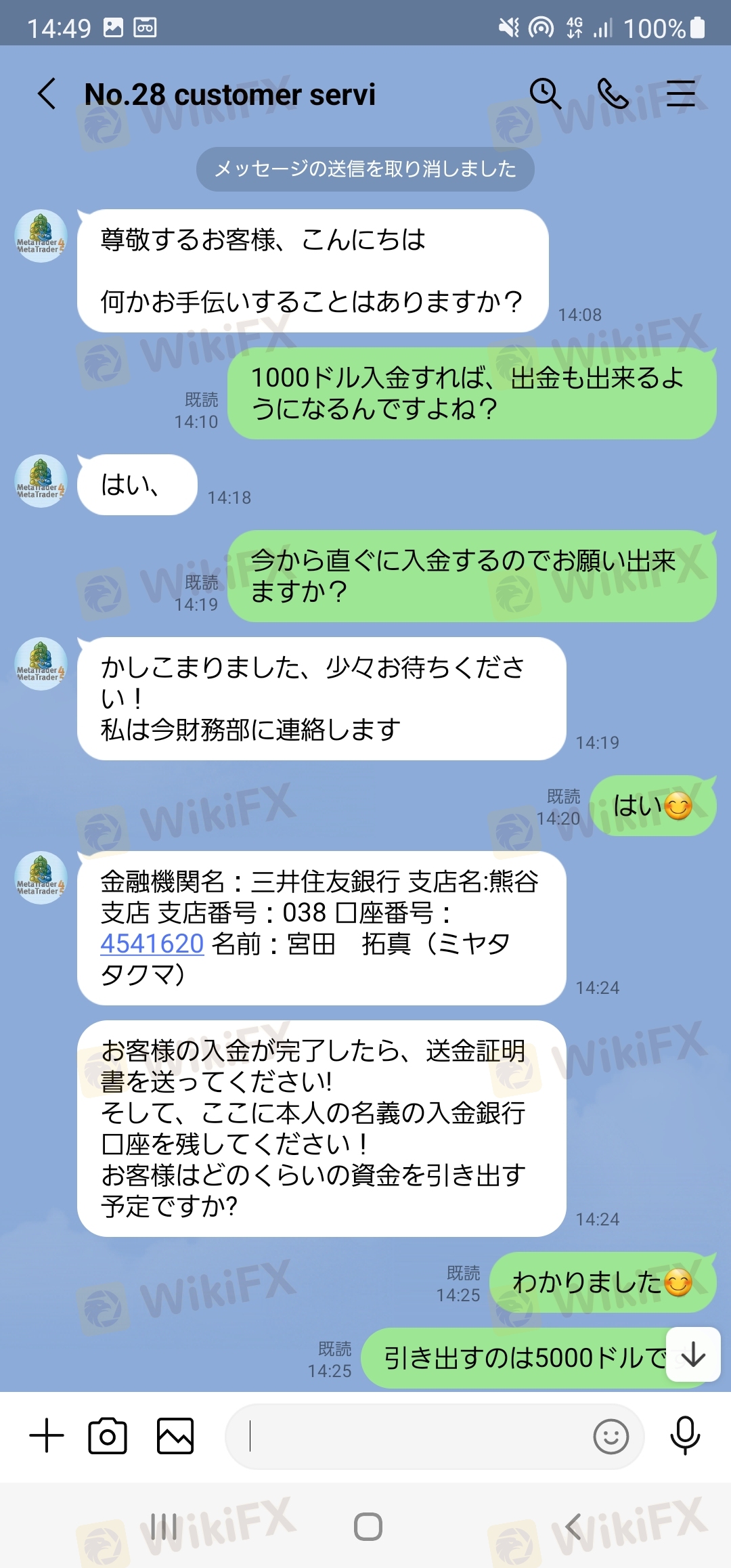Tap the system home button
This screenshot has width=731, height=1568.
(x=368, y=1527)
